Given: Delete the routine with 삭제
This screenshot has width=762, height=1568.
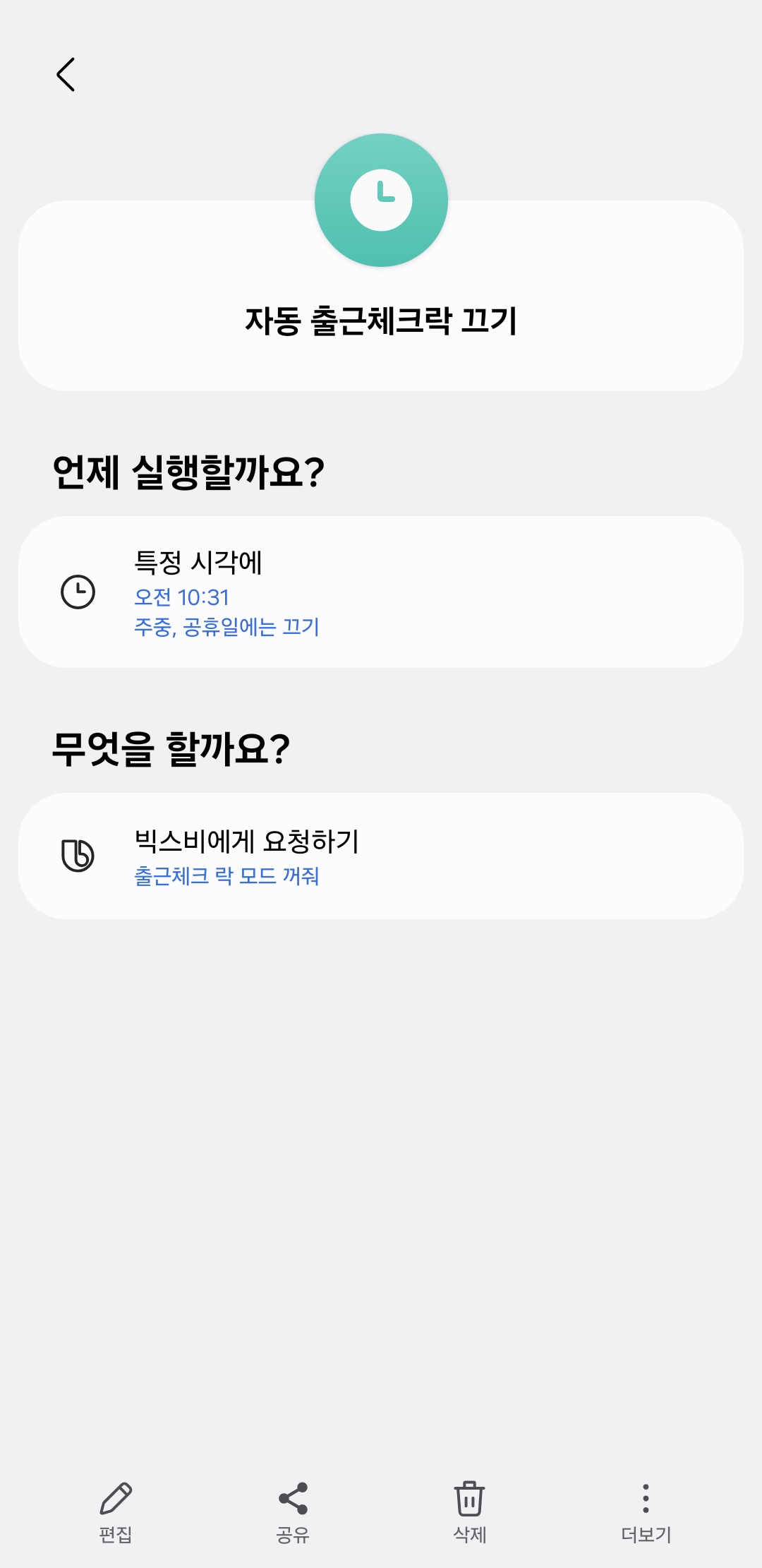Looking at the screenshot, I should click(469, 1512).
